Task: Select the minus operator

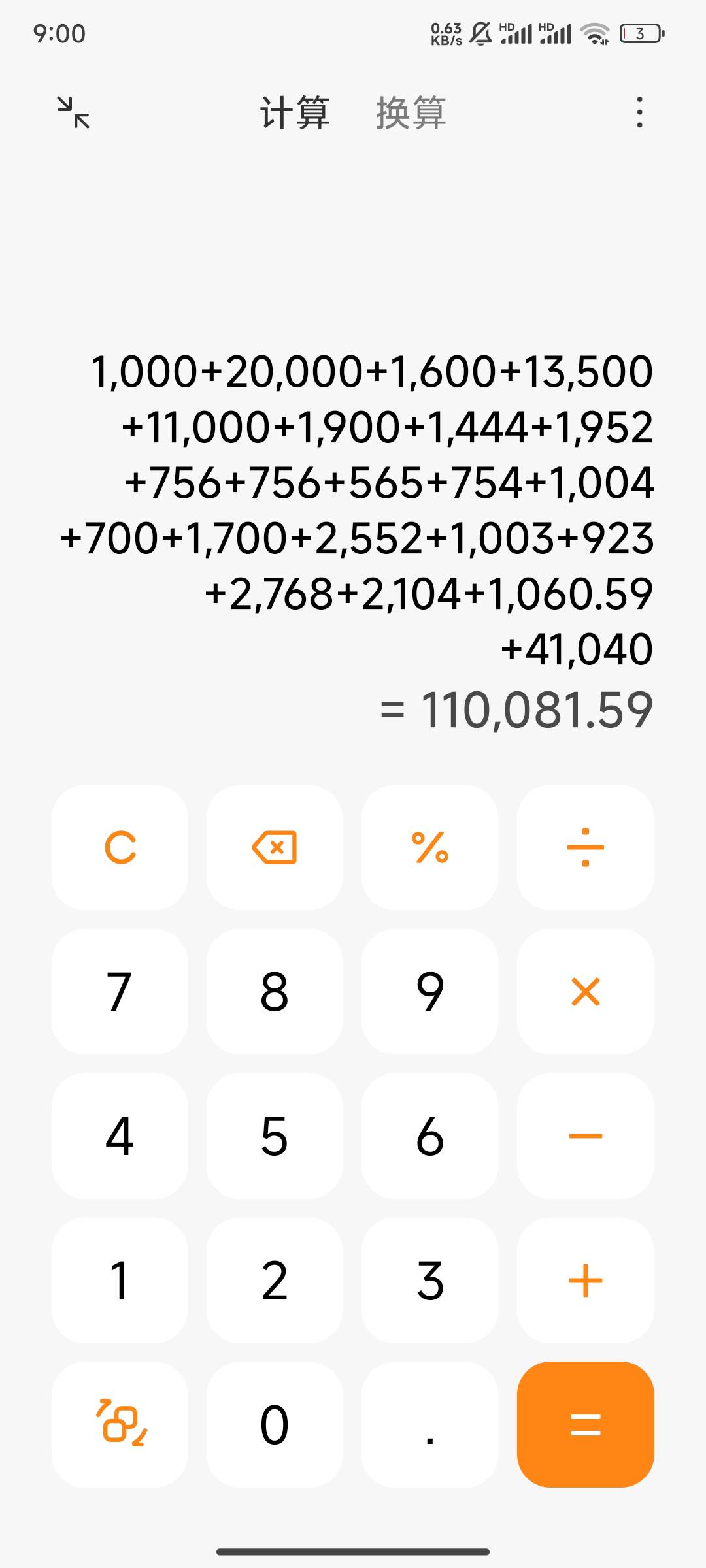Action: [x=585, y=1136]
